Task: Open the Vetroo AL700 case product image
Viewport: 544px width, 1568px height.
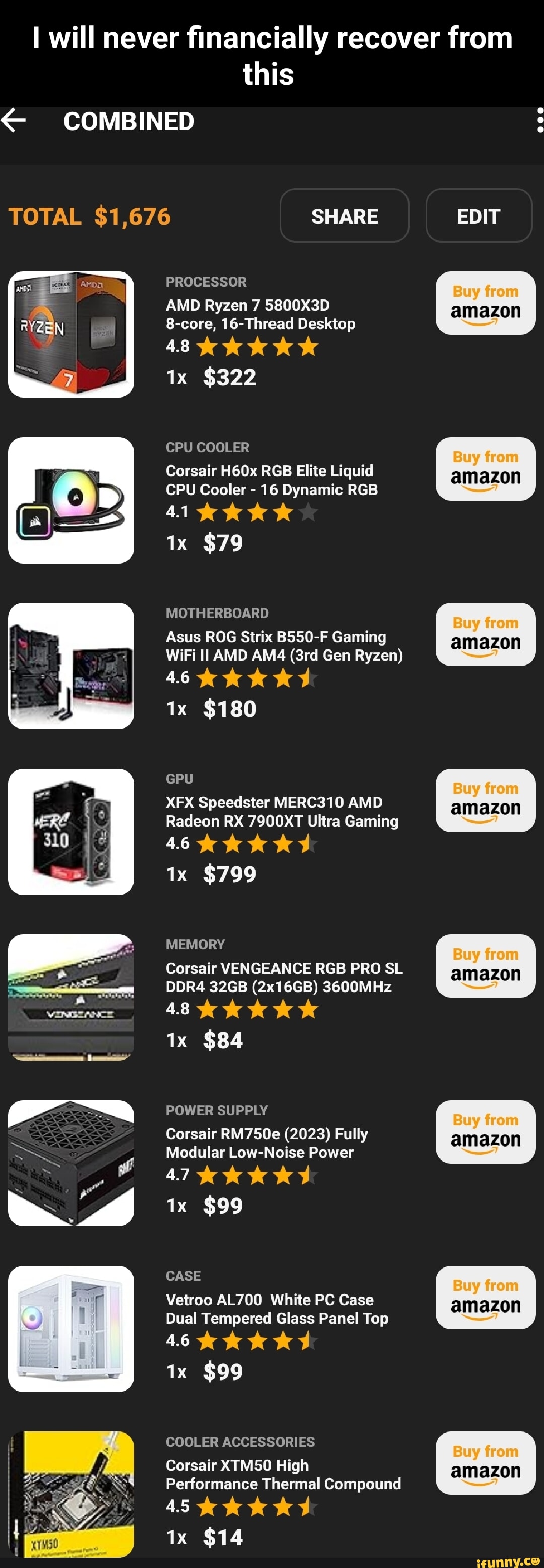Action: [71, 1328]
